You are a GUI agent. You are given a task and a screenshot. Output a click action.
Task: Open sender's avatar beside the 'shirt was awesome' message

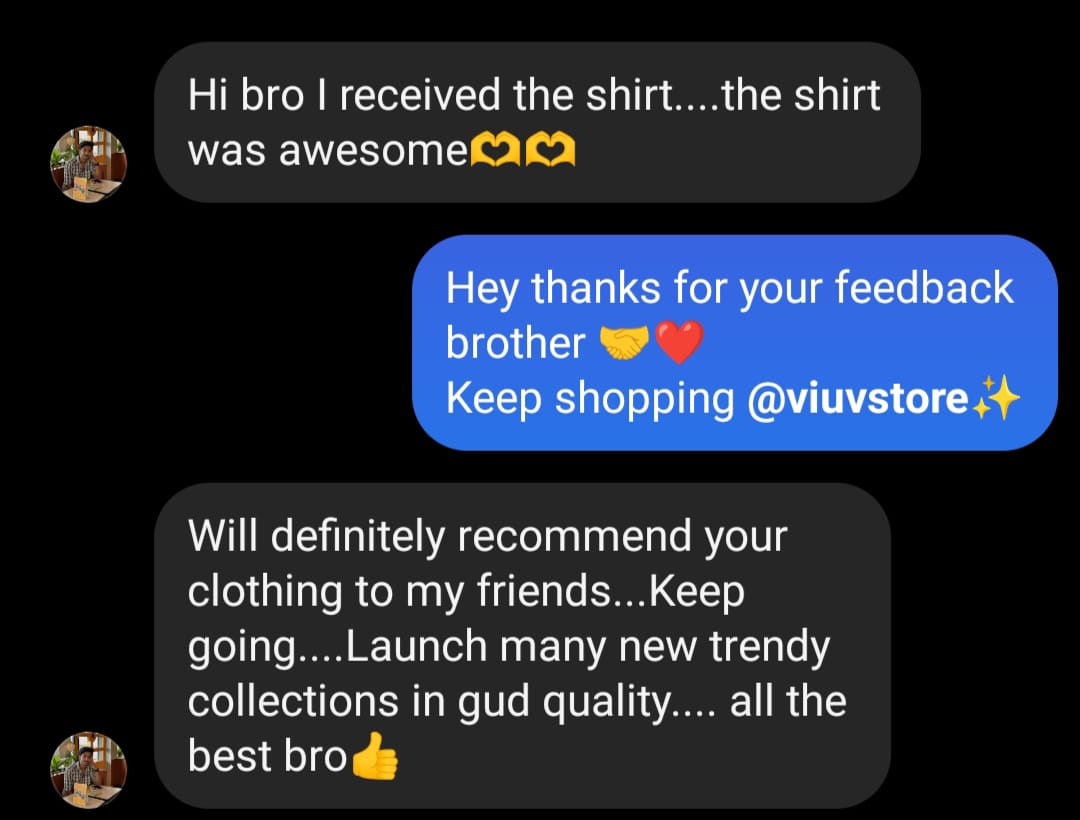(89, 164)
